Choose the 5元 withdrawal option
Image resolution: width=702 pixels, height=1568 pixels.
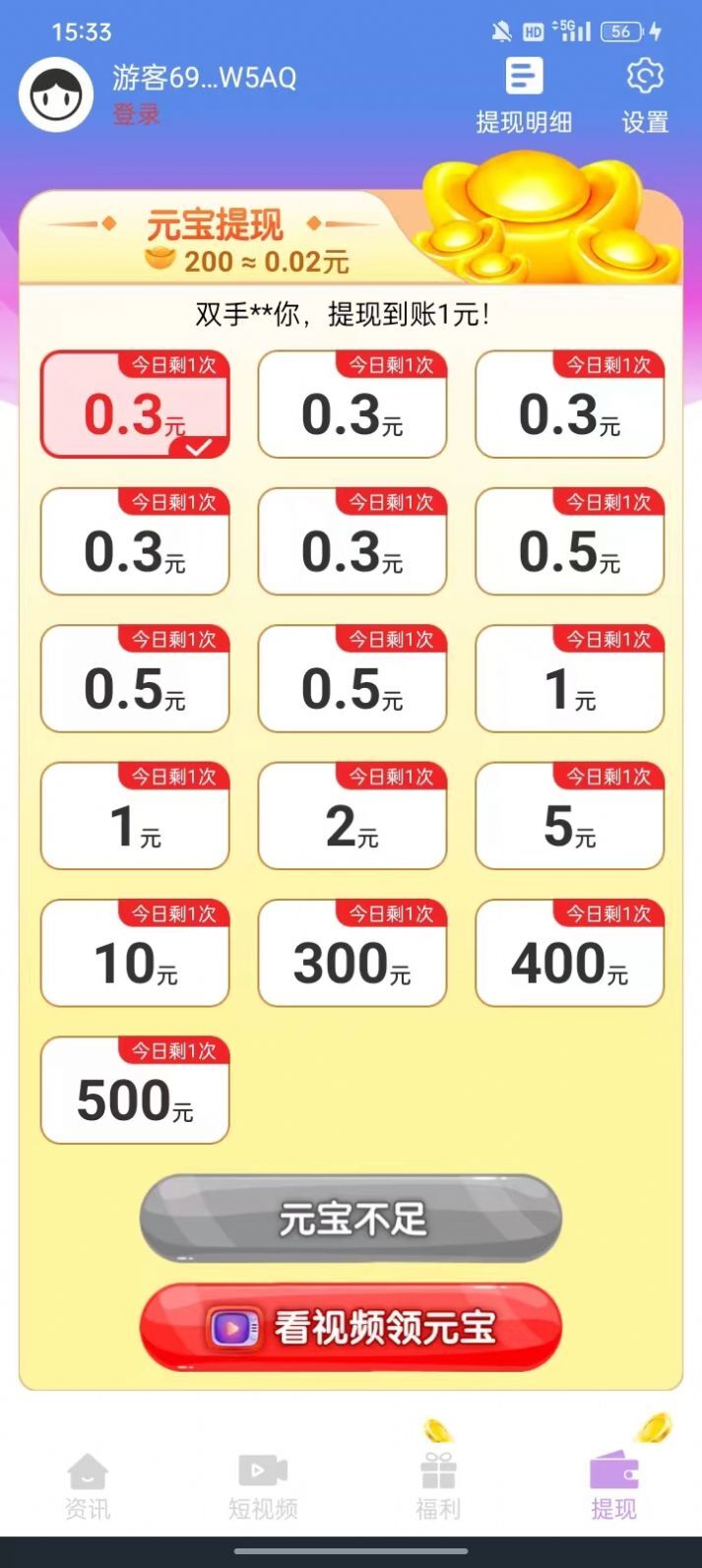pos(569,816)
